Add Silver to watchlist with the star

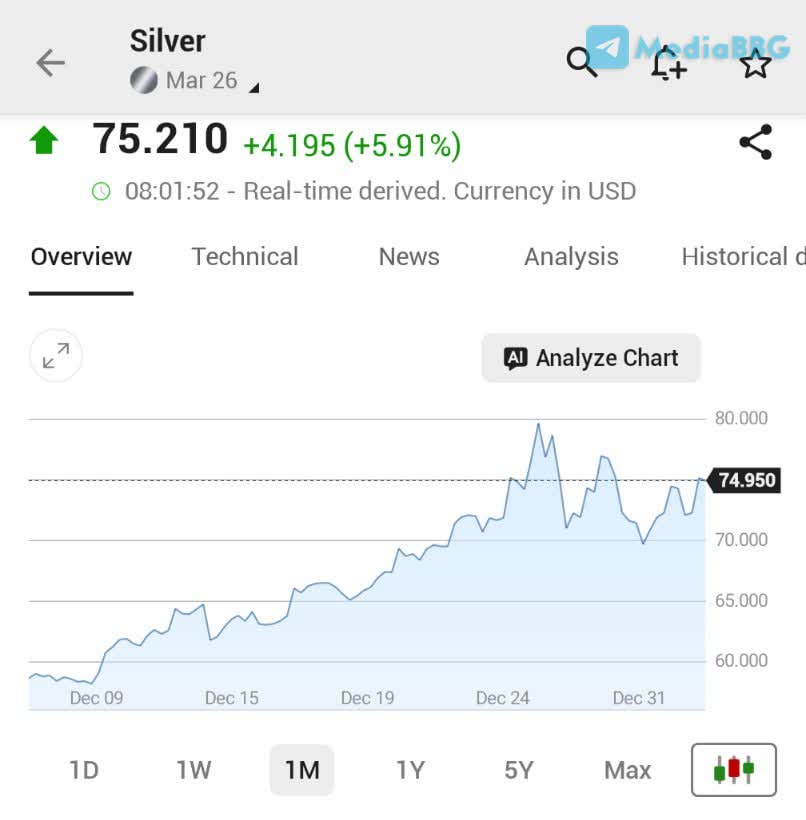tap(755, 63)
